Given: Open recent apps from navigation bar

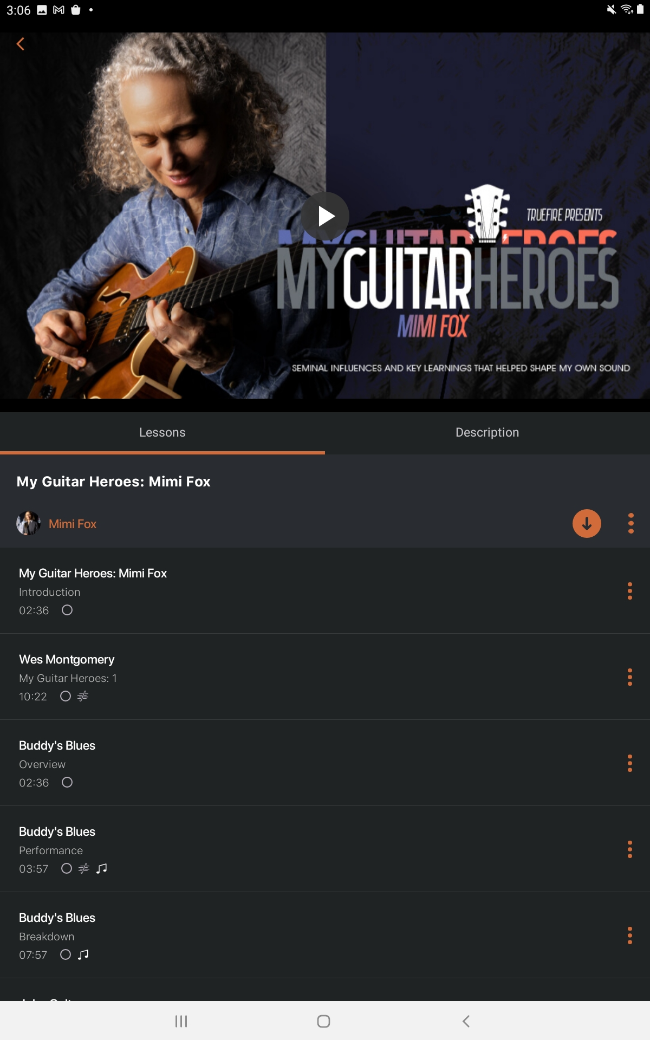Looking at the screenshot, I should pos(181,1021).
